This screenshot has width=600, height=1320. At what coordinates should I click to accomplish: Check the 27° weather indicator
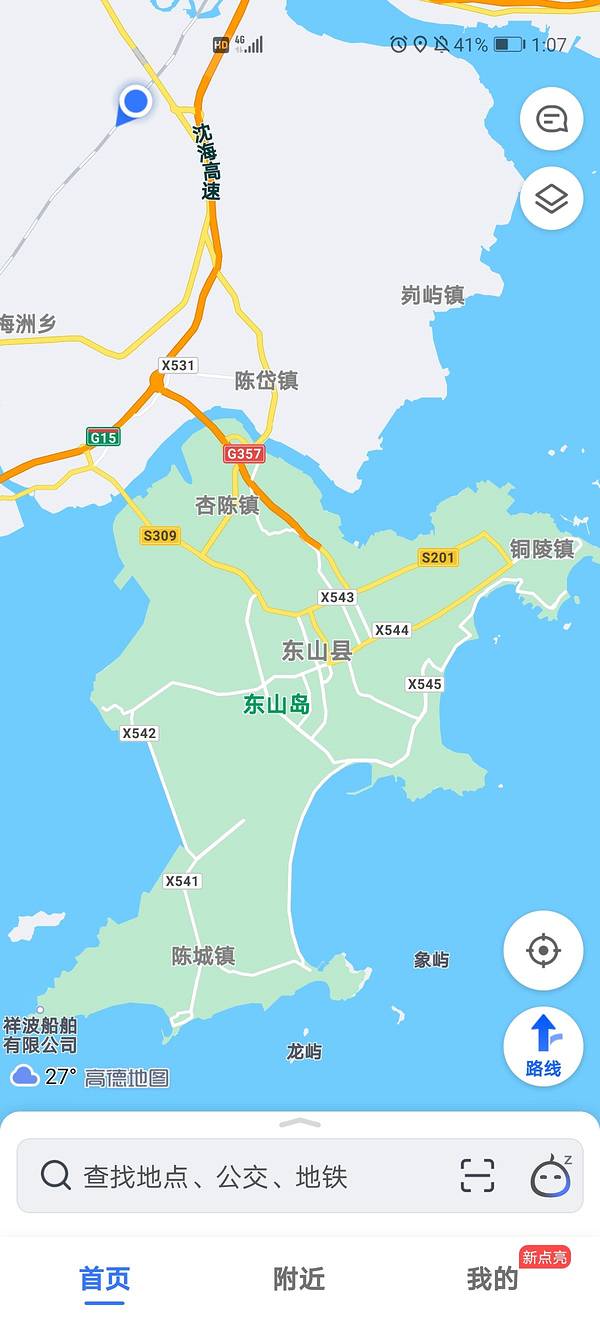pyautogui.click(x=45, y=1077)
